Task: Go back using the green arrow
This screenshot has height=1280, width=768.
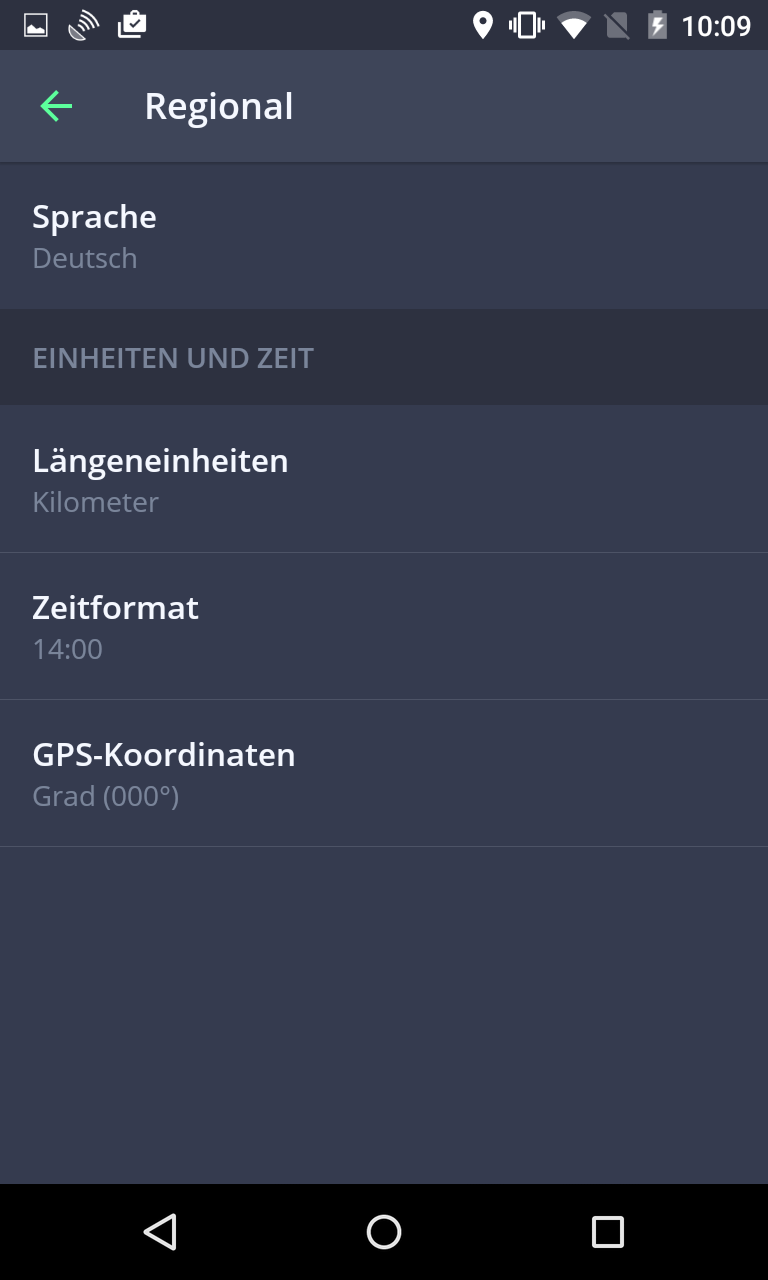Action: point(56,106)
